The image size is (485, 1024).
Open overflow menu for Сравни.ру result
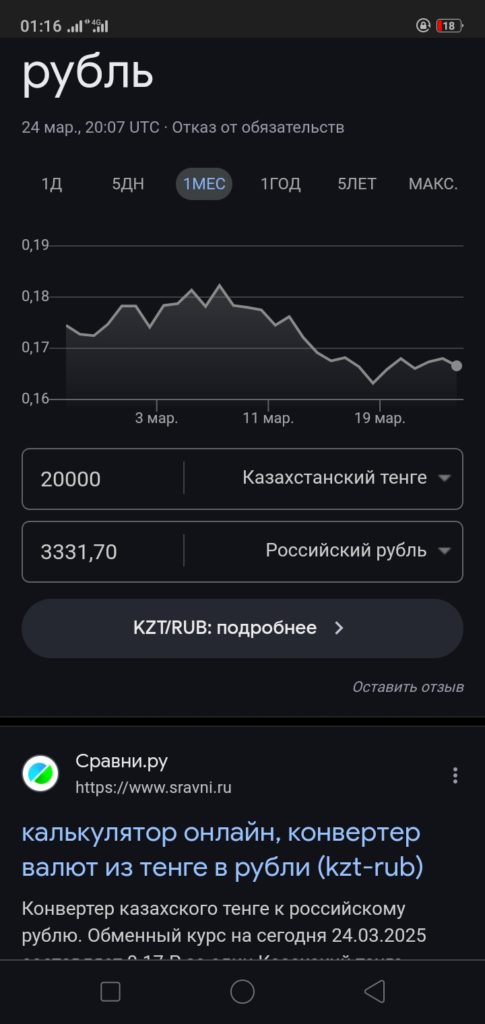(x=455, y=775)
